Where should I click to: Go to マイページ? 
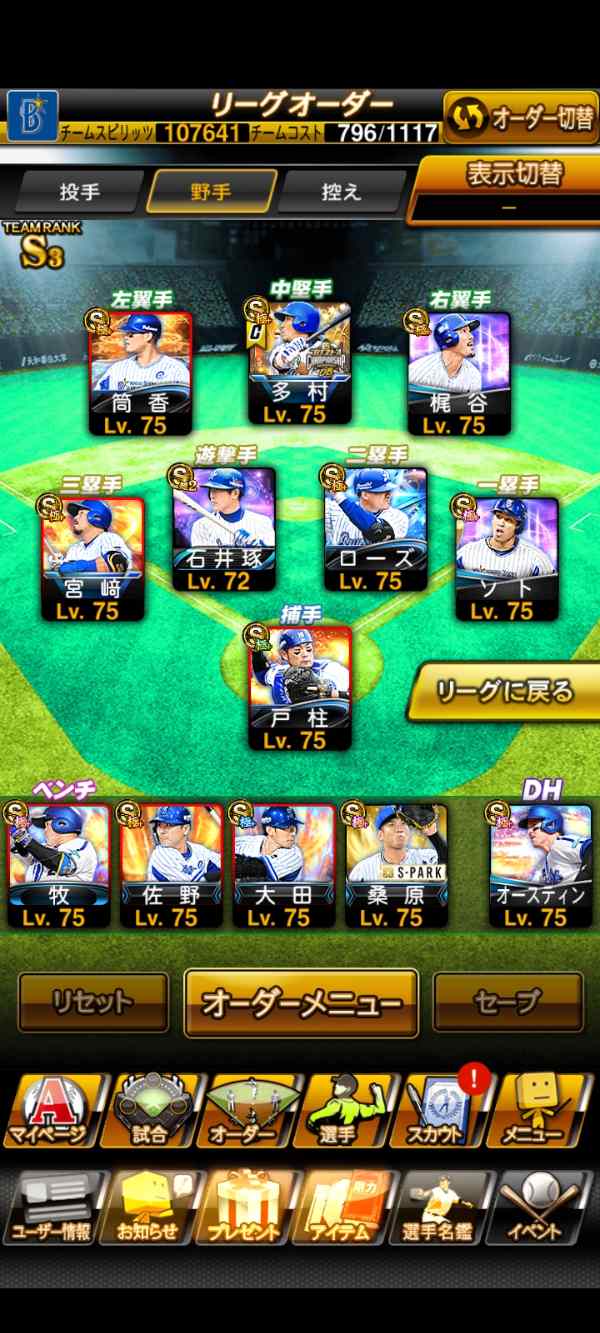[x=51, y=1110]
